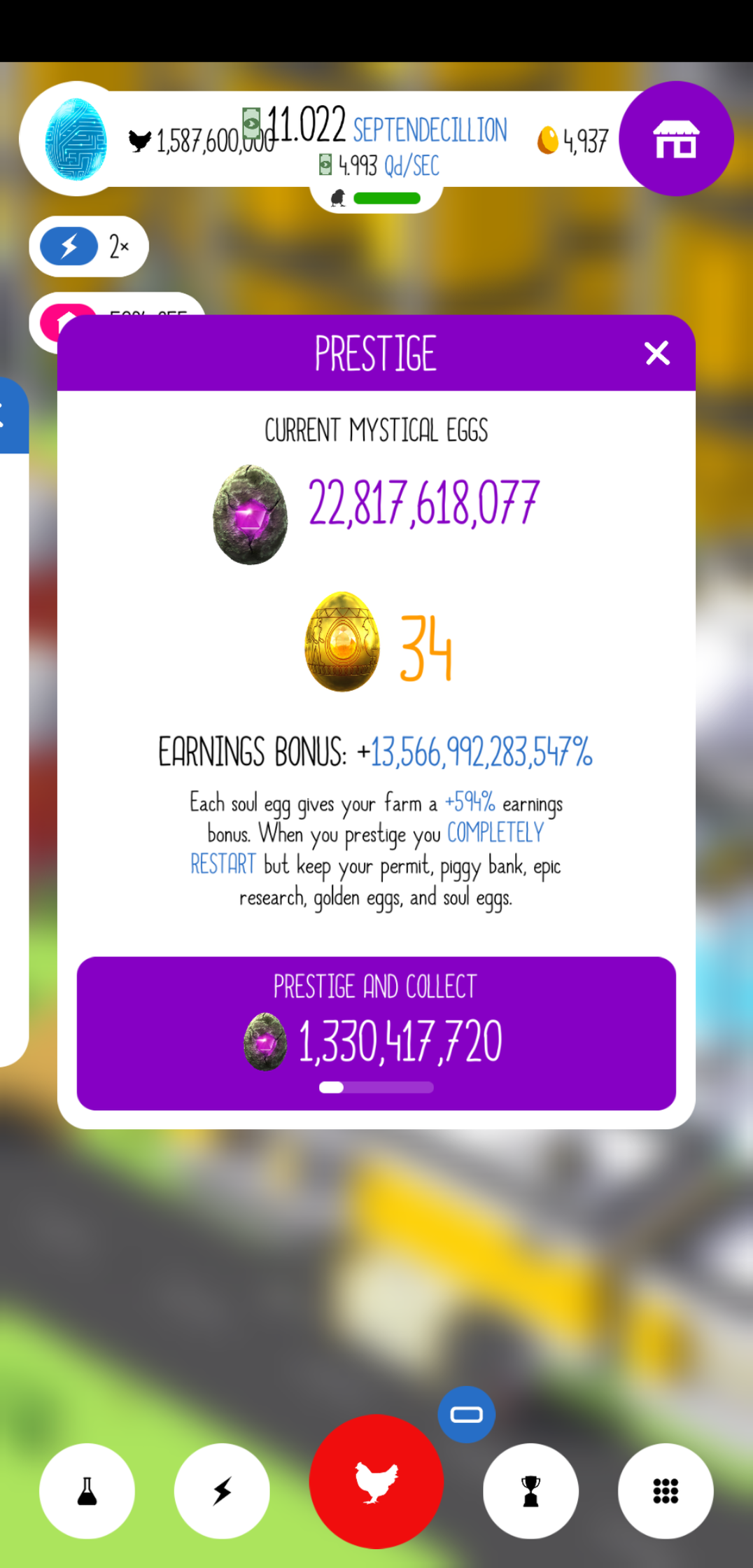
Task: Tap the 2x boost indicator
Action: (x=89, y=246)
